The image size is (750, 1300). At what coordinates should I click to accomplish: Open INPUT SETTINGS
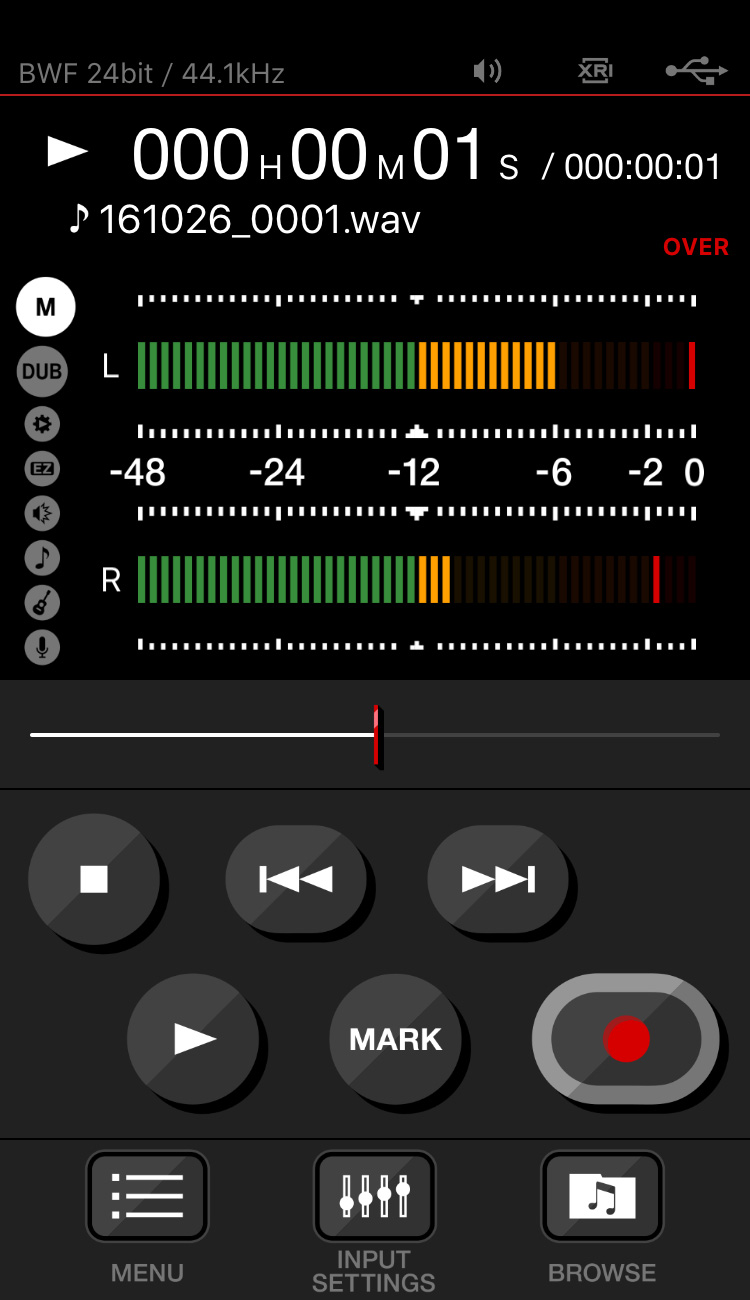(x=374, y=1196)
